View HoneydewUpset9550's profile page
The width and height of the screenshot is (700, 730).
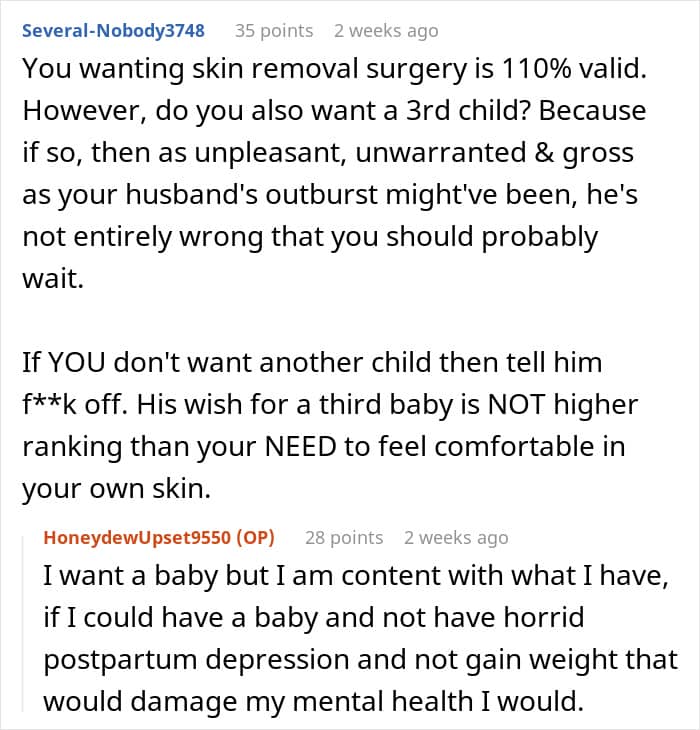(x=140, y=538)
